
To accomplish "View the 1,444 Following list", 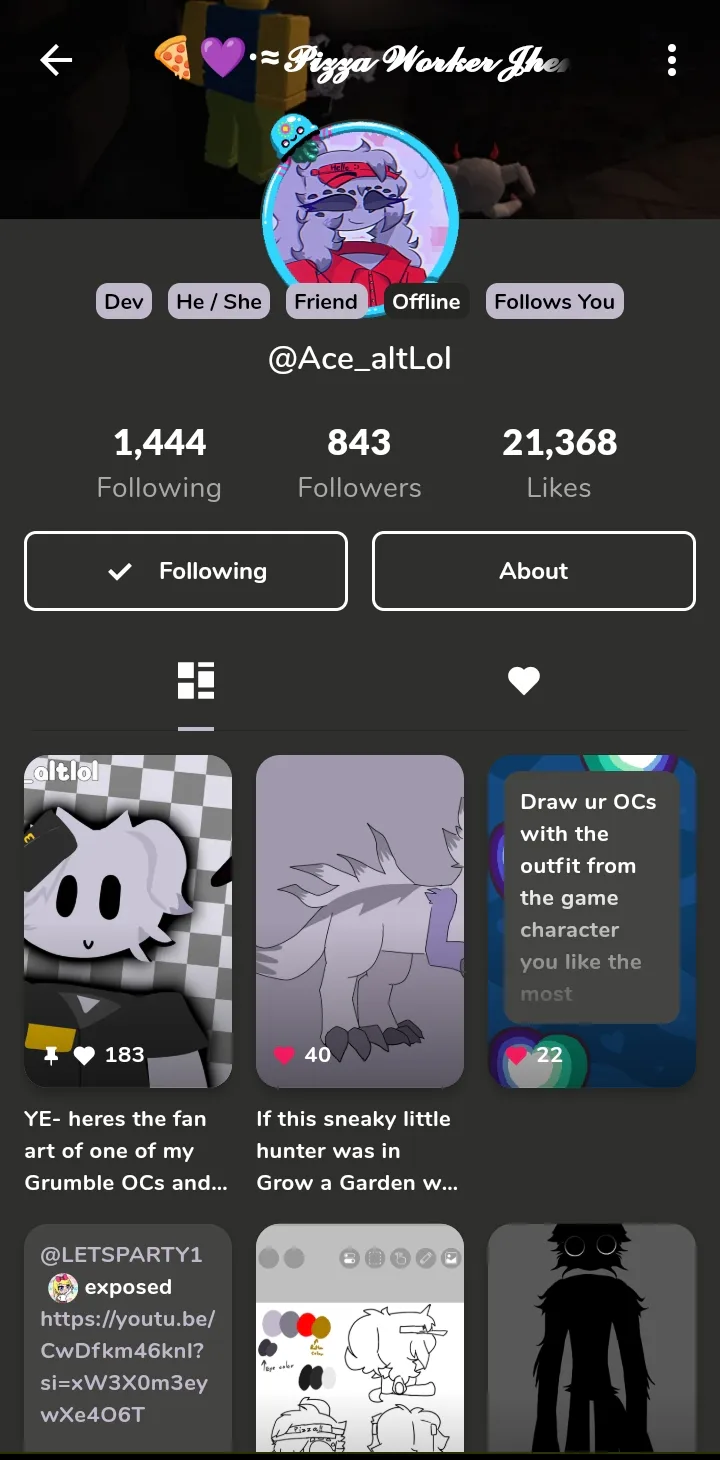I will point(159,463).
